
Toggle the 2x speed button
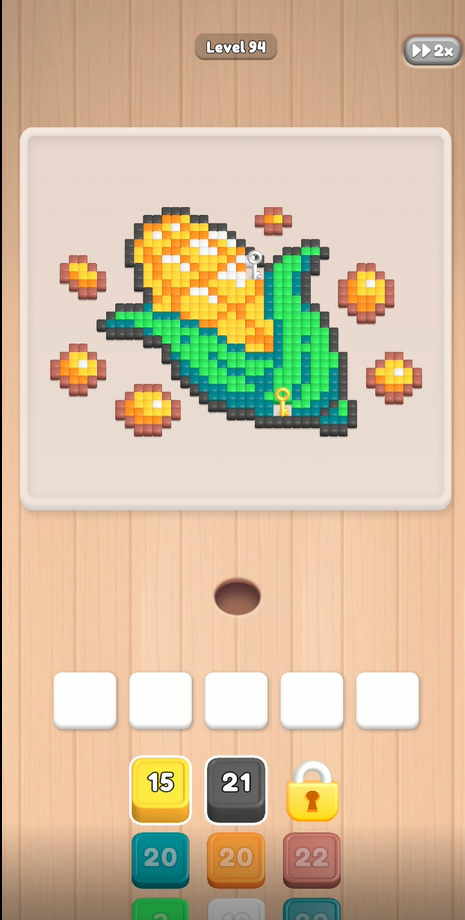pyautogui.click(x=433, y=50)
